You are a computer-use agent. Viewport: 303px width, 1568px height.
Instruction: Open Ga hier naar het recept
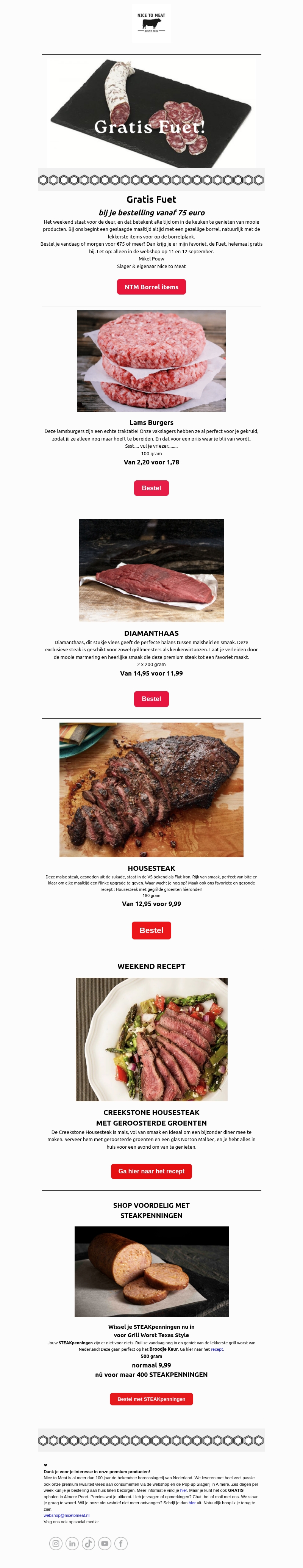coord(151,1171)
